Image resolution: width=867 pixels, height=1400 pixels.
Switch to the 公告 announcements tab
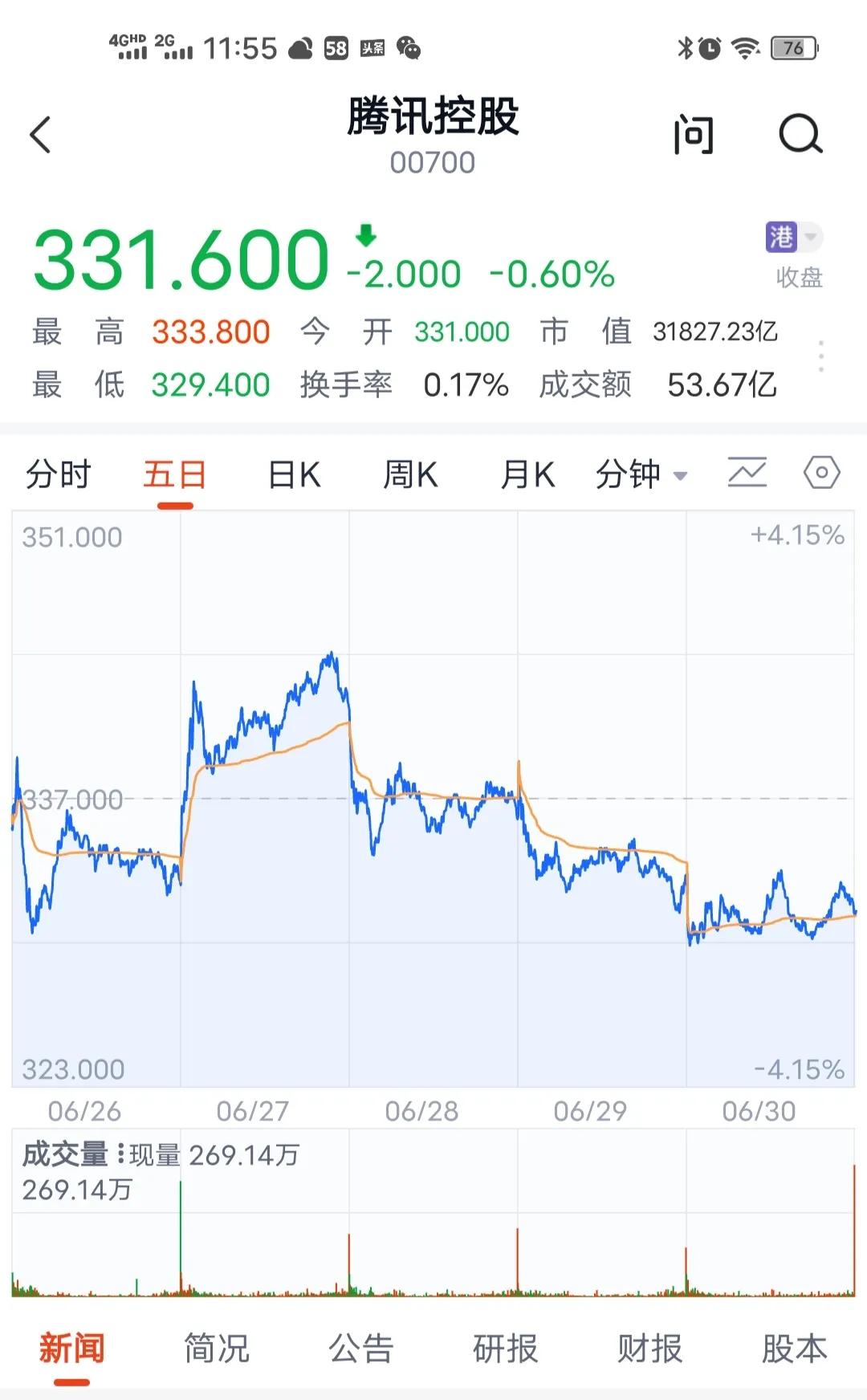[x=362, y=1348]
